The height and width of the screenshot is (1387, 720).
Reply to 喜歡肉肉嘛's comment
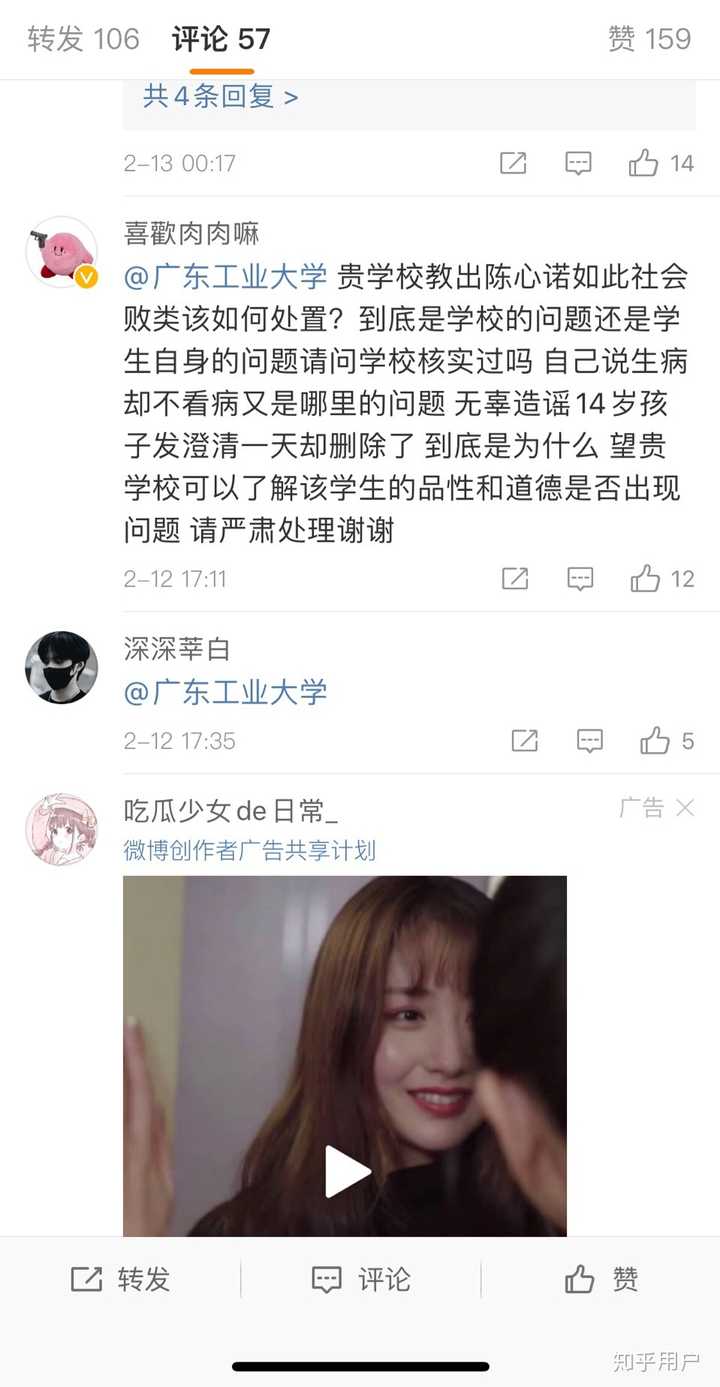580,578
